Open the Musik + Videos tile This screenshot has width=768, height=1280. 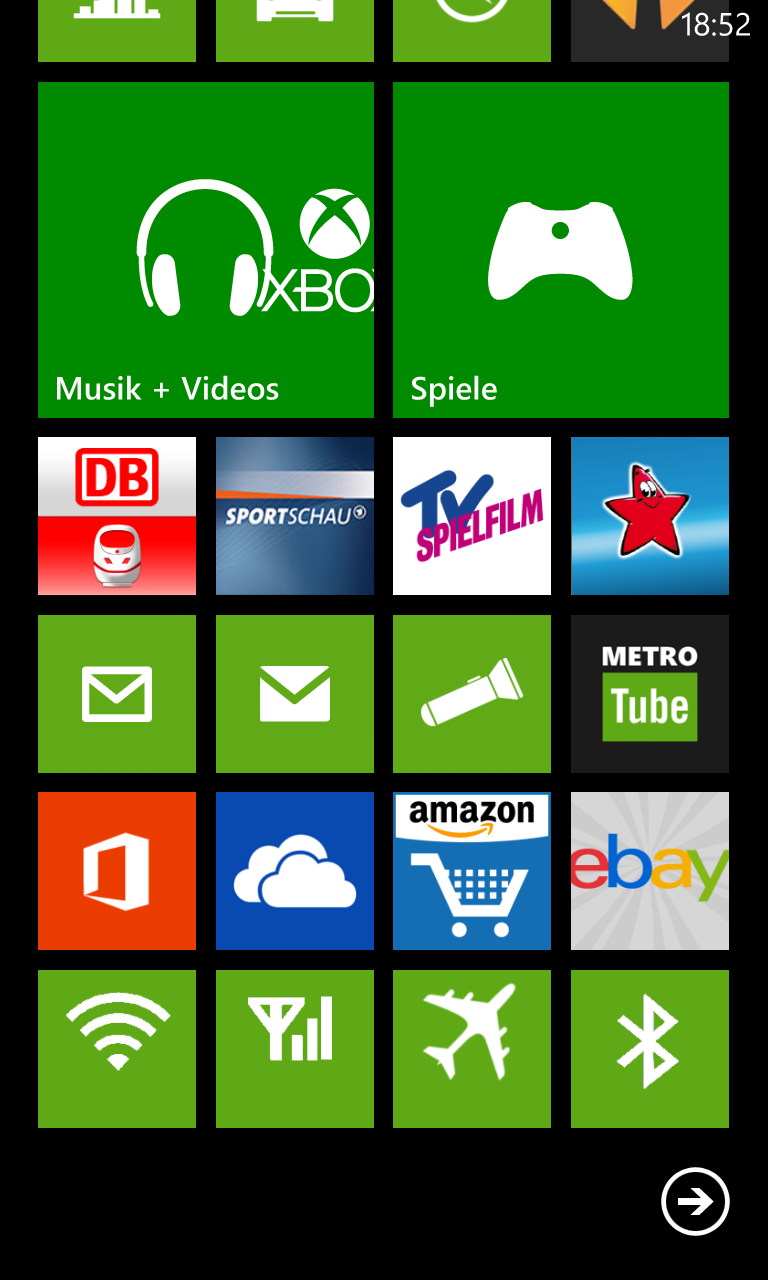click(x=206, y=250)
